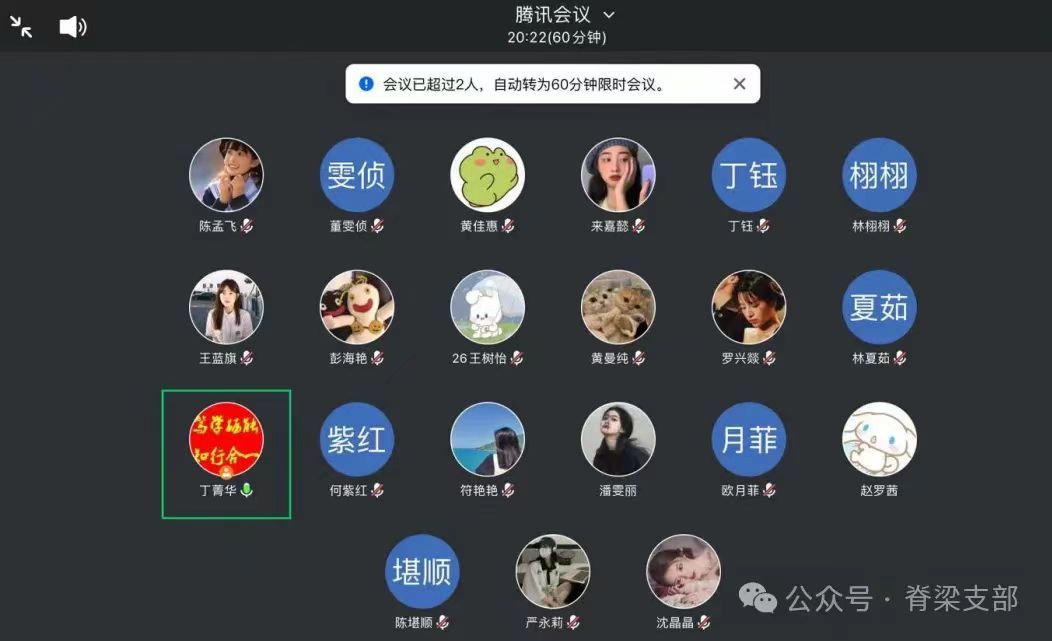Select participant 何紫红

[357, 440]
